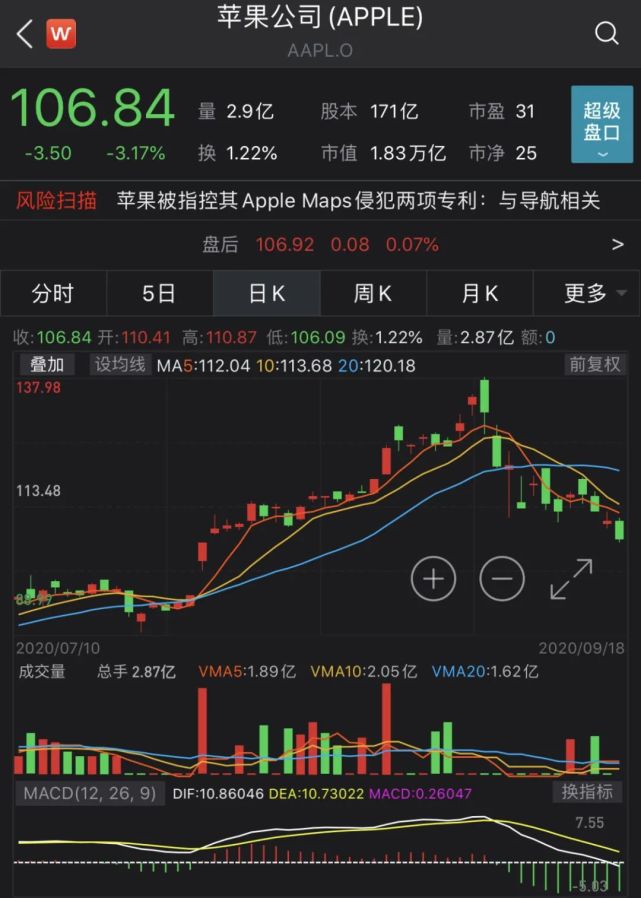641x898 pixels.
Task: Show the 月K chart tab
Action: click(x=480, y=293)
